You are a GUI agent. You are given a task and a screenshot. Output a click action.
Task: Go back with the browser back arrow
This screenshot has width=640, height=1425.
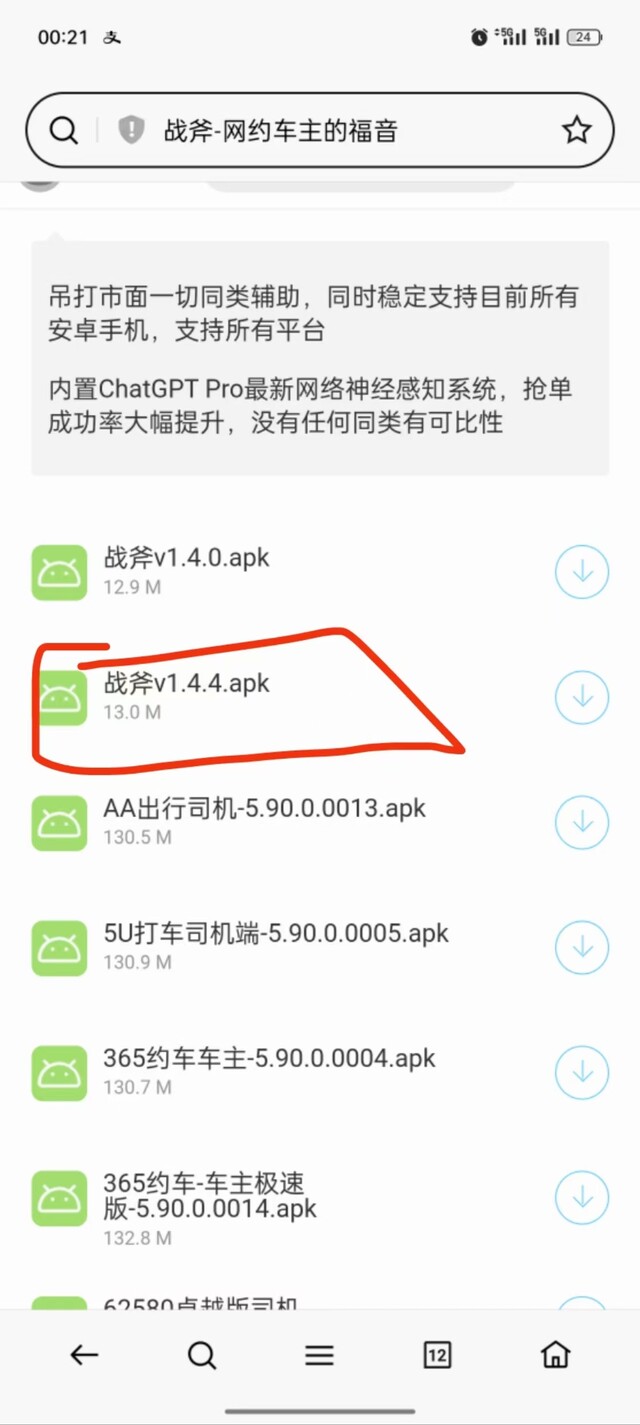84,1355
